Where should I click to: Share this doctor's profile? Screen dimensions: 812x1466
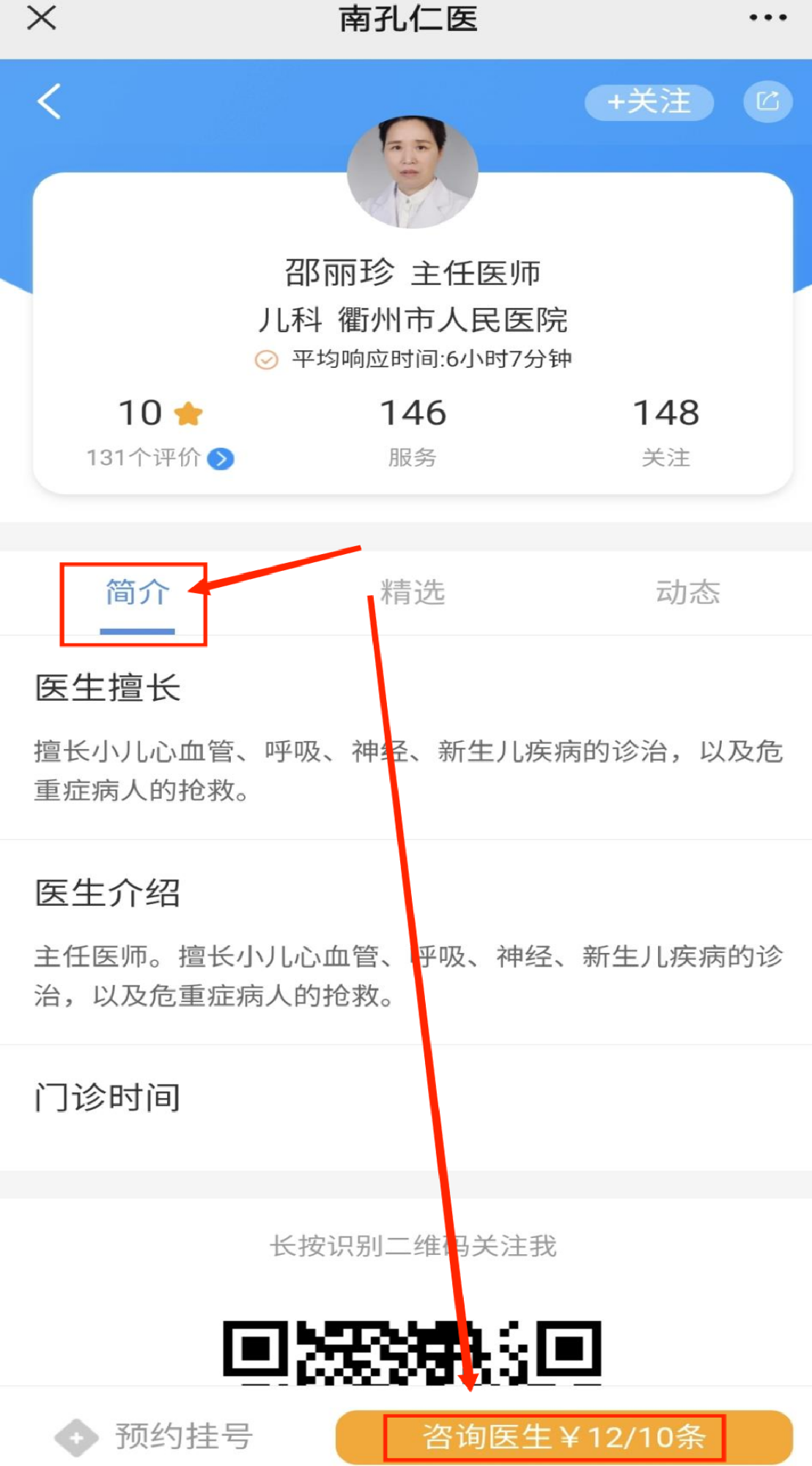point(767,101)
